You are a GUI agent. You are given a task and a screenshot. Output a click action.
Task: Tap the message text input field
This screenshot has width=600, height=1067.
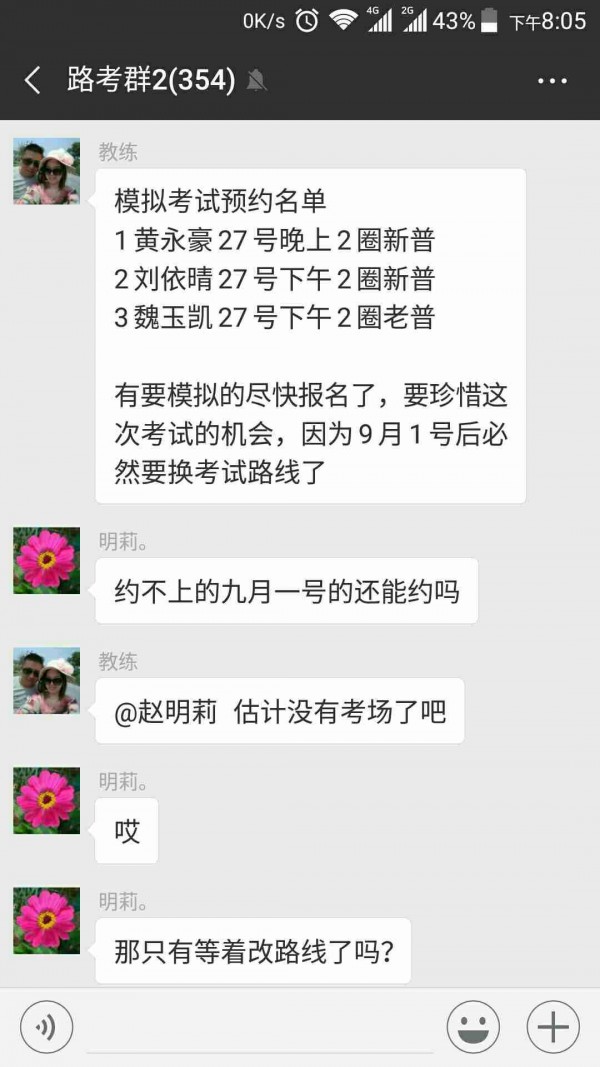pyautogui.click(x=260, y=1027)
